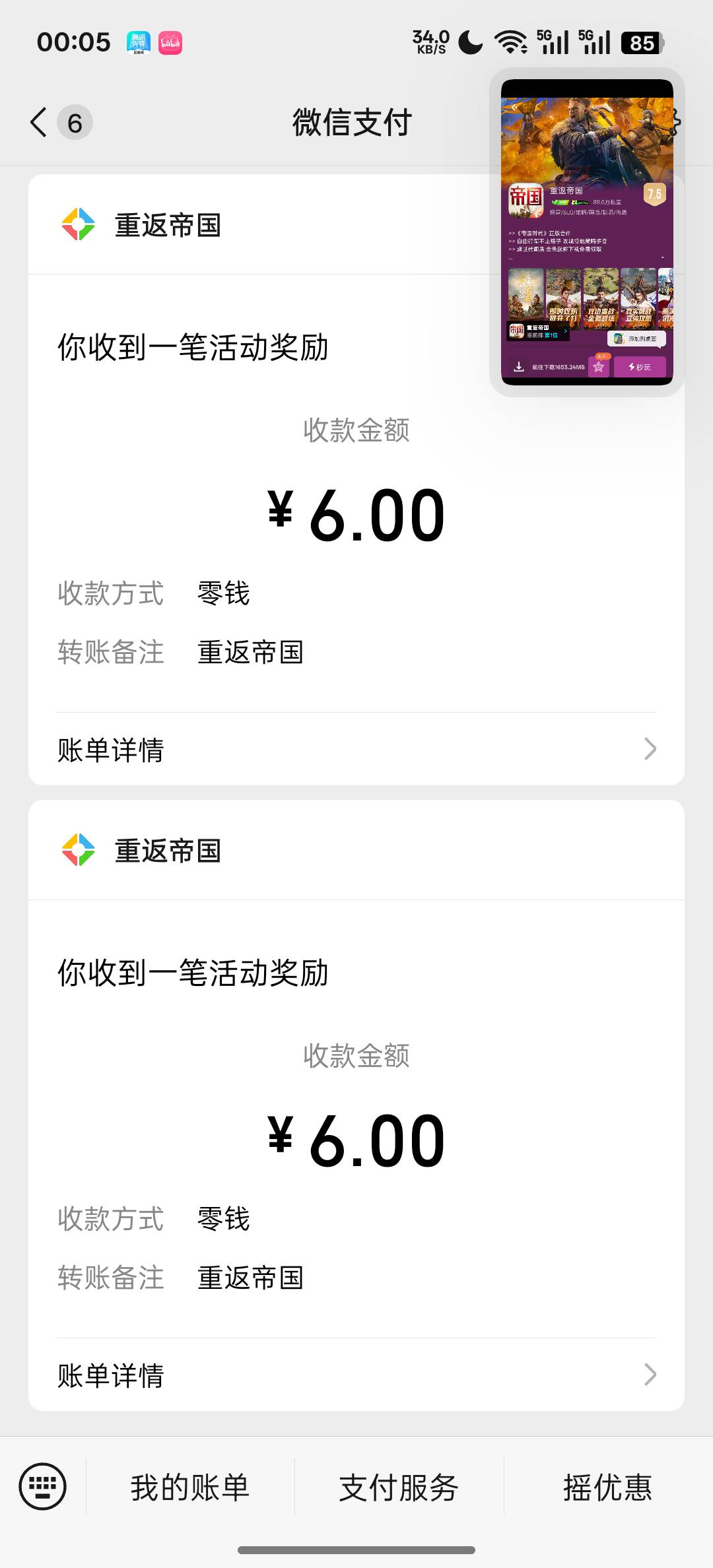Open the 摇优惠 menu
The image size is (713, 1568).
[x=607, y=1487]
